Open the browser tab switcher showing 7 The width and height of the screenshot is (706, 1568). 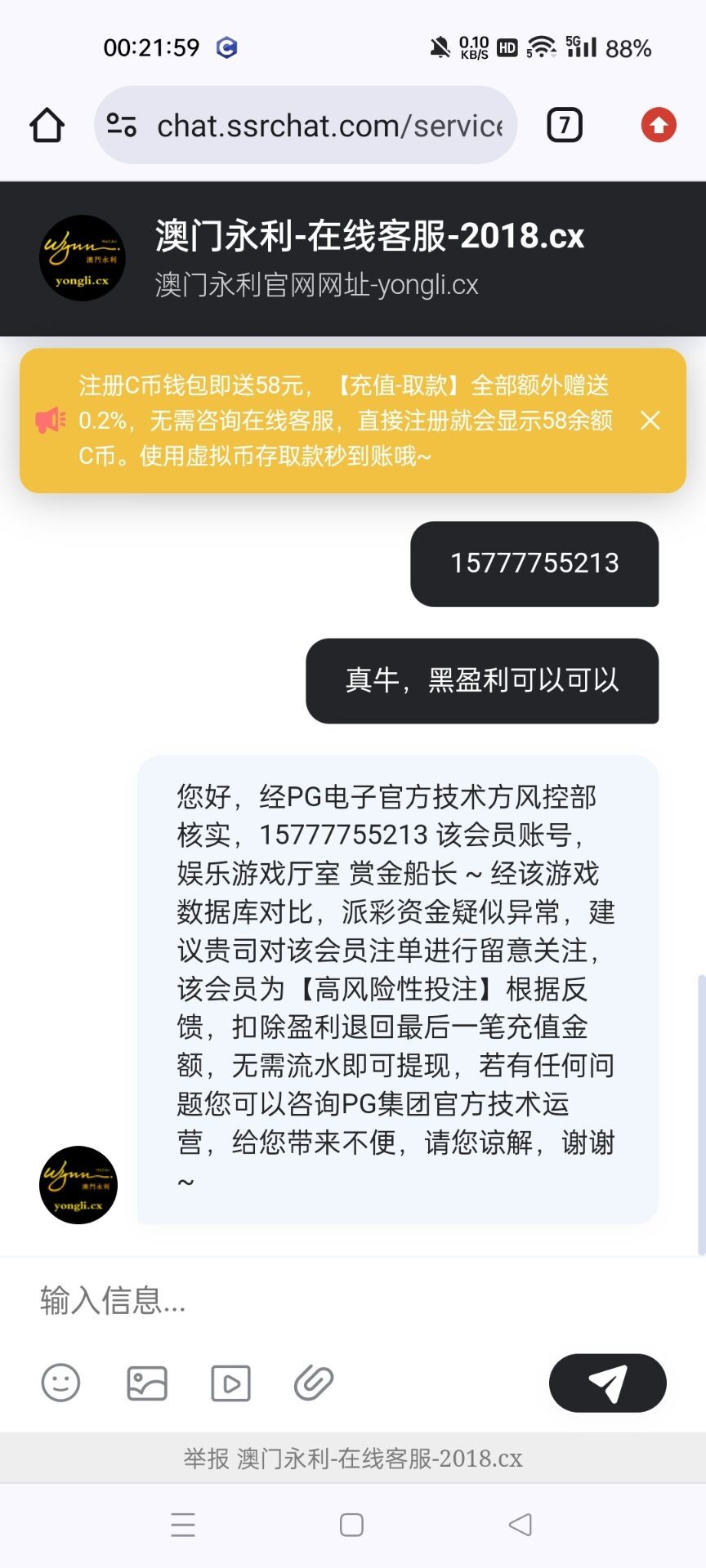[564, 126]
